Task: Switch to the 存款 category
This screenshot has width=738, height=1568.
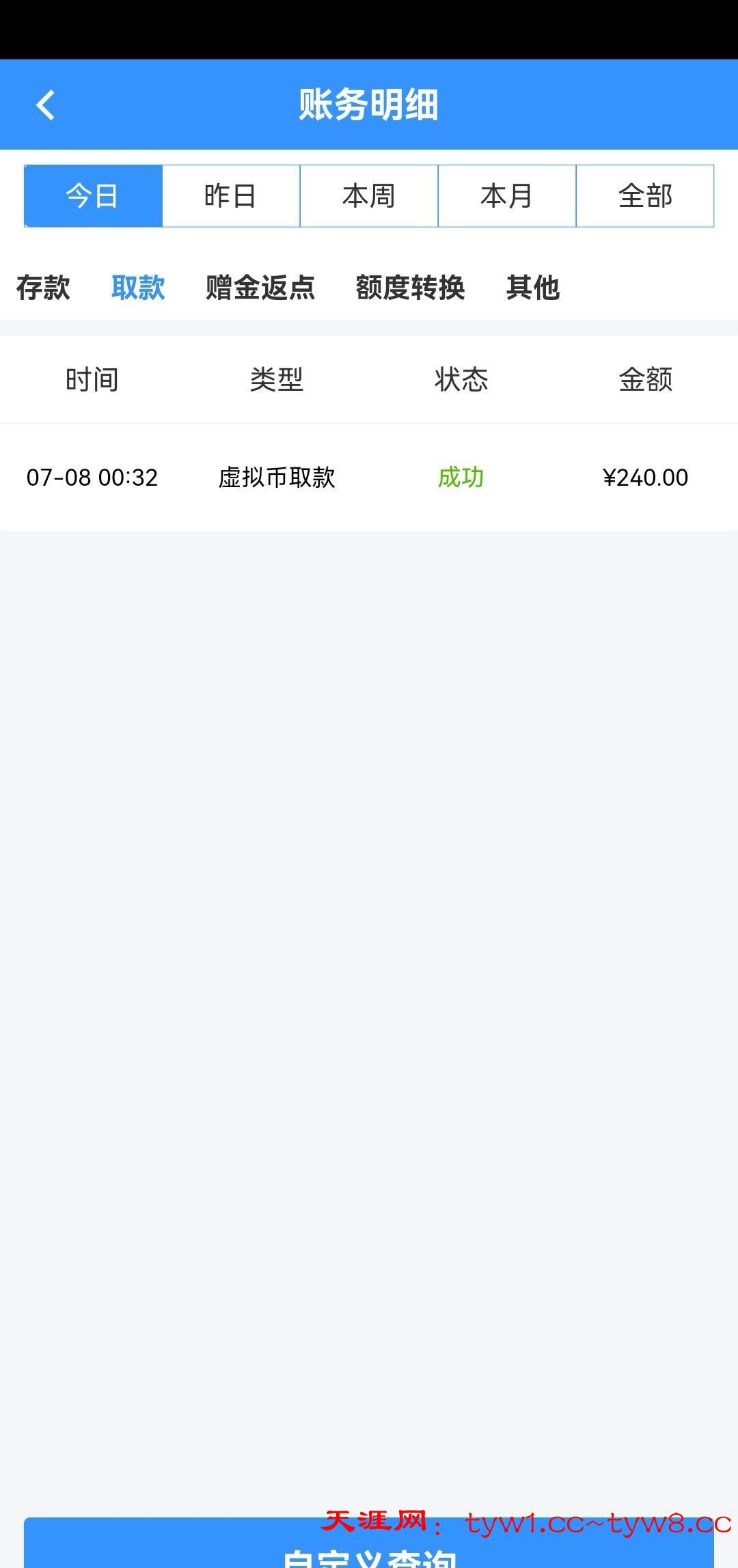Action: coord(43,288)
